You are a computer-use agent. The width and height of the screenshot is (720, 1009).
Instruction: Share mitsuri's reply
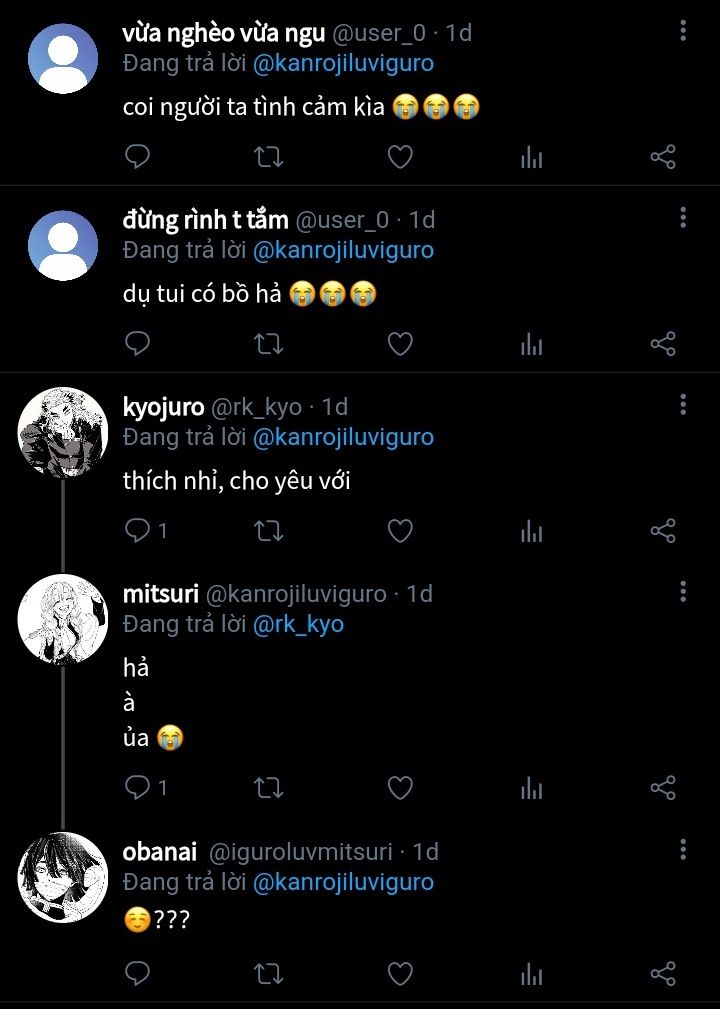coord(663,788)
